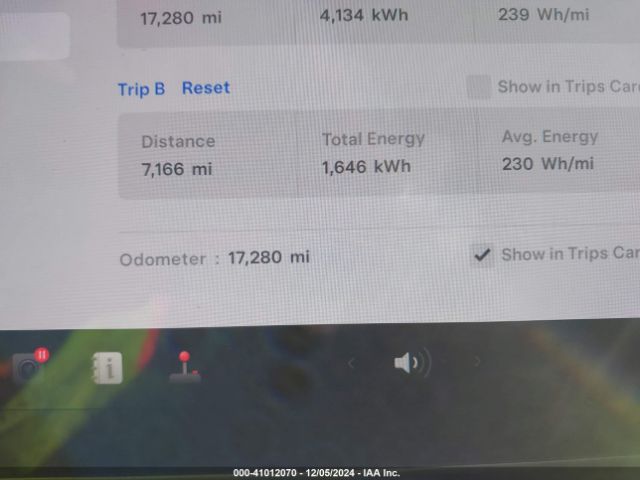Tap the speaker volume icon
Screen dimensions: 640x480
click(410, 363)
